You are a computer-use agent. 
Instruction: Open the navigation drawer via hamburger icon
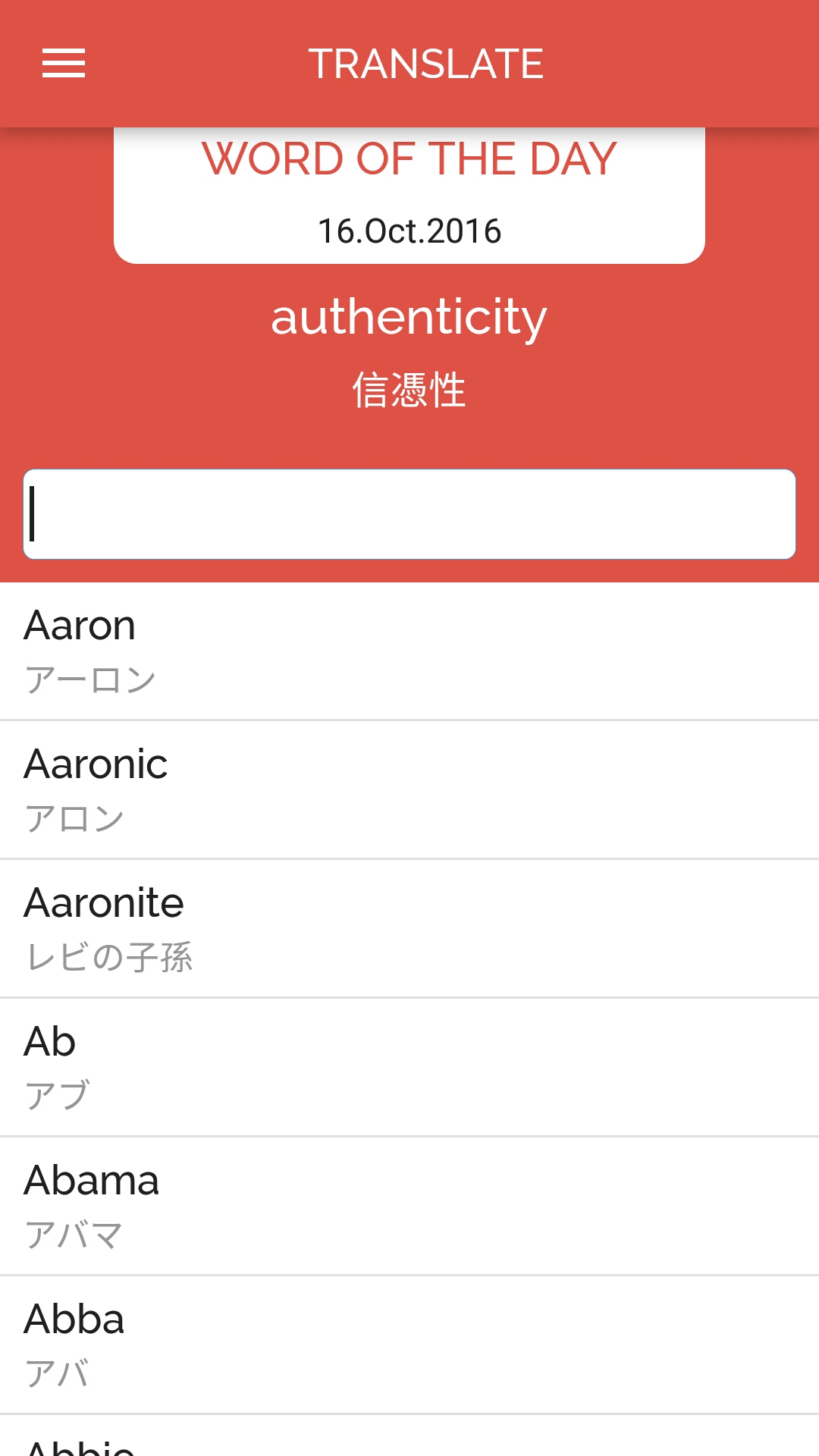click(x=64, y=65)
